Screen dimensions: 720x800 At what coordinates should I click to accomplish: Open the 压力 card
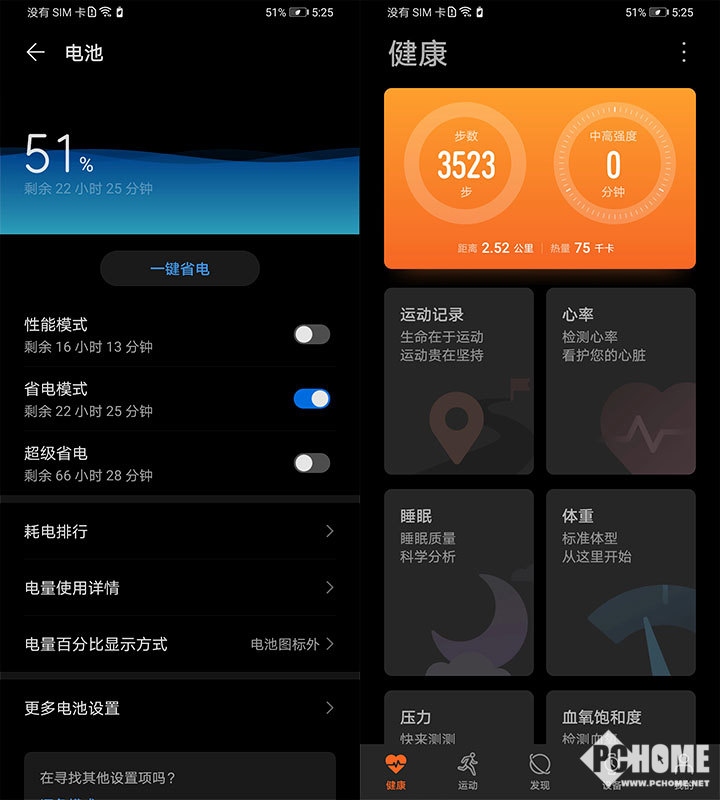click(x=459, y=718)
